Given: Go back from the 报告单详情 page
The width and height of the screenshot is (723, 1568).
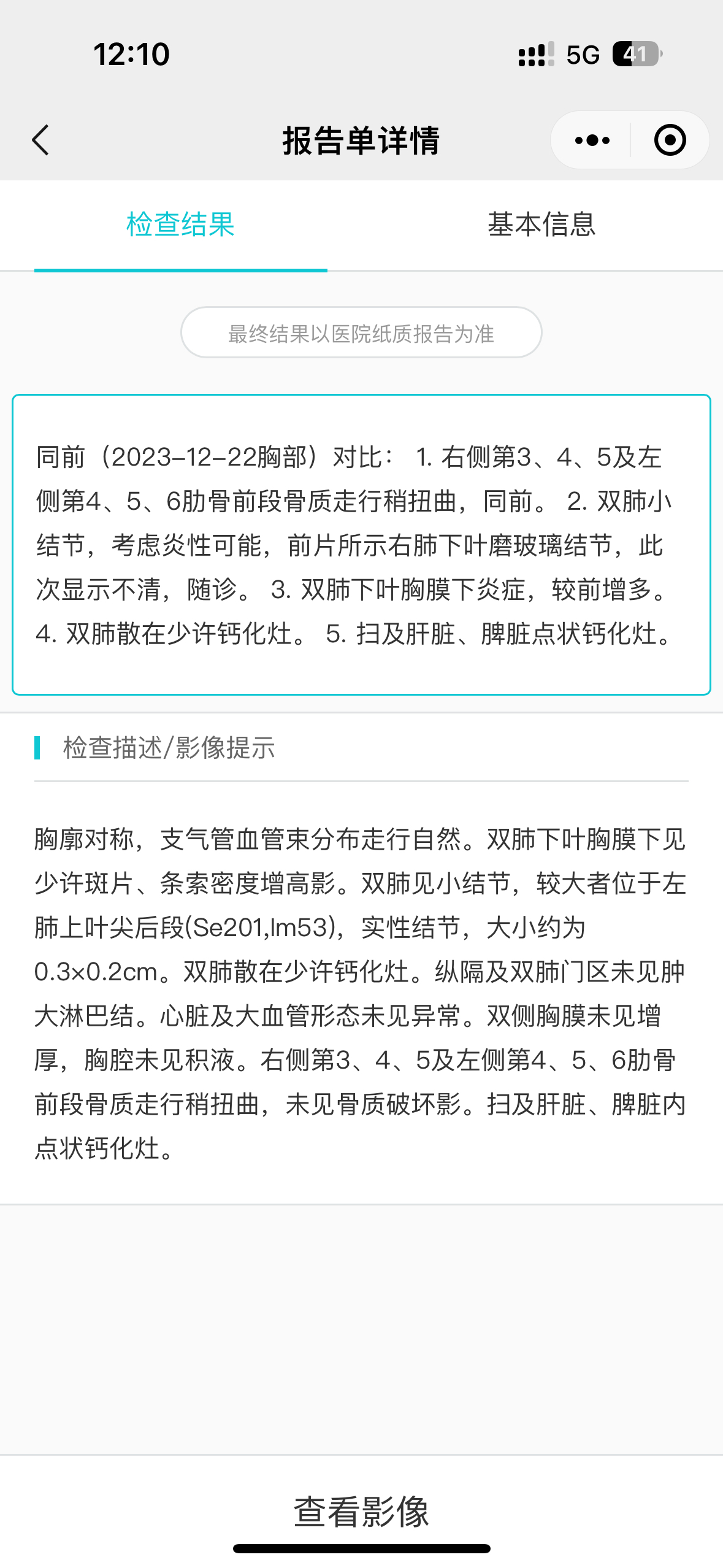Looking at the screenshot, I should click(x=40, y=140).
